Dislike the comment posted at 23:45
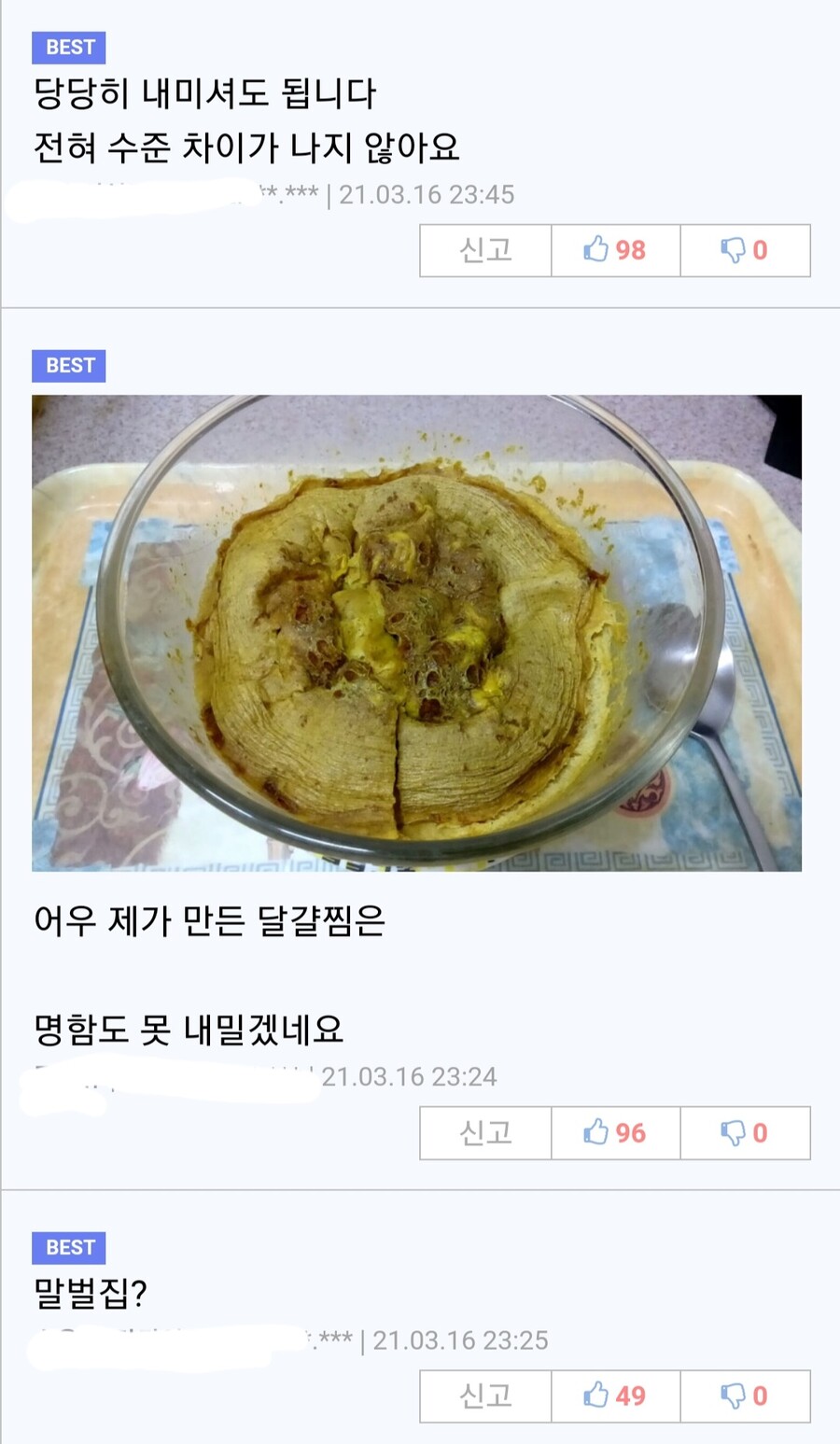This screenshot has width=840, height=1444. (x=745, y=250)
